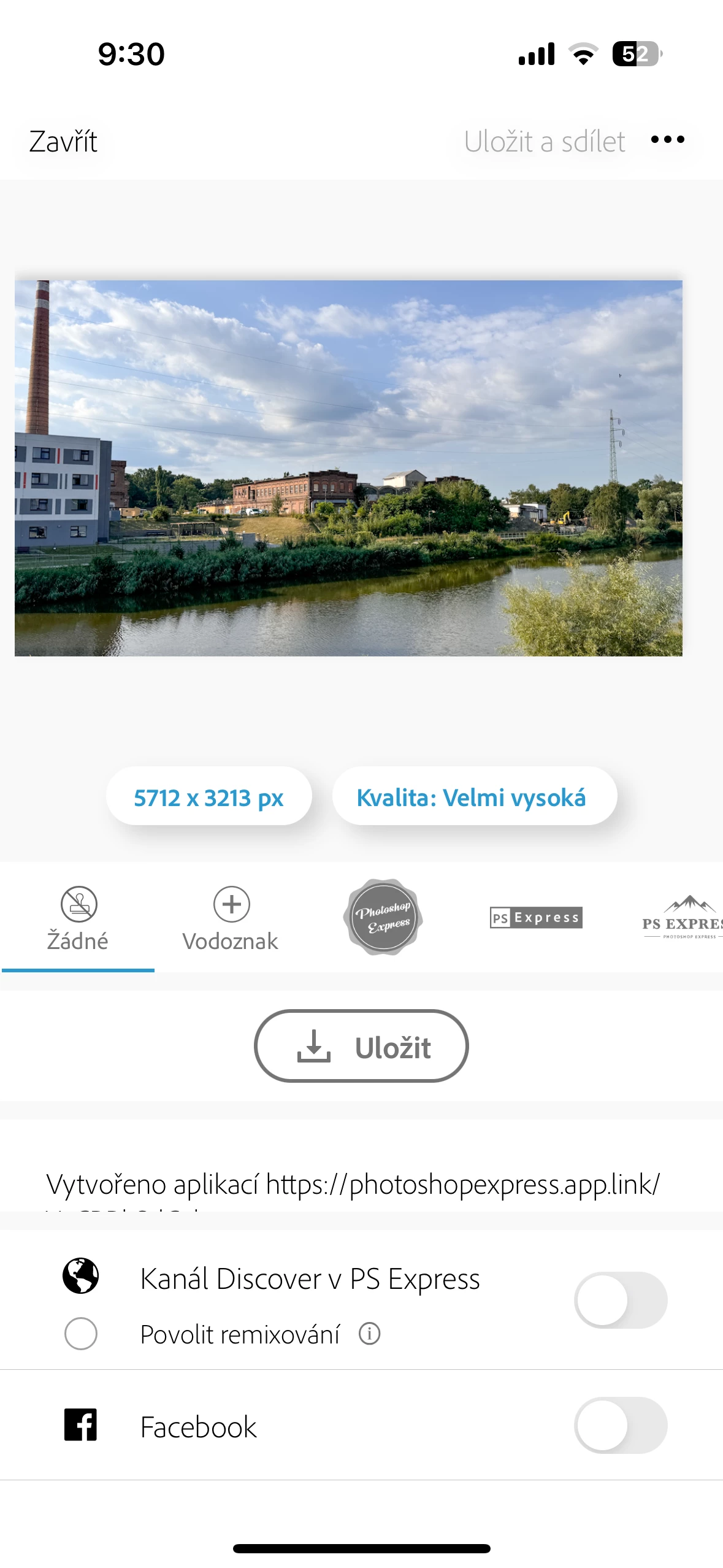The height and width of the screenshot is (1568, 723).
Task: Open the three-dot overflow menu
Action: (x=667, y=140)
